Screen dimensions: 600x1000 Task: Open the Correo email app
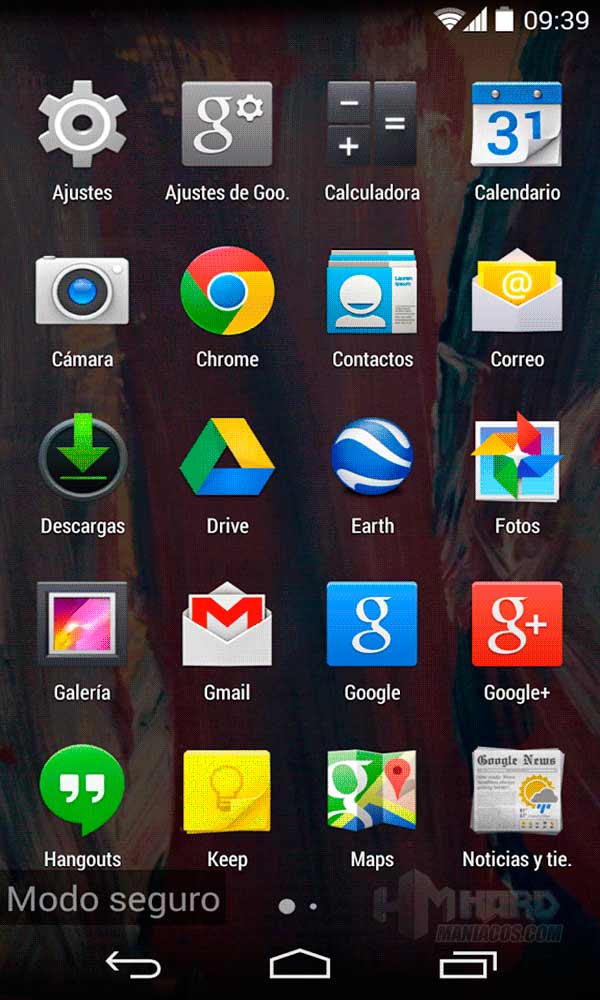pyautogui.click(x=517, y=291)
